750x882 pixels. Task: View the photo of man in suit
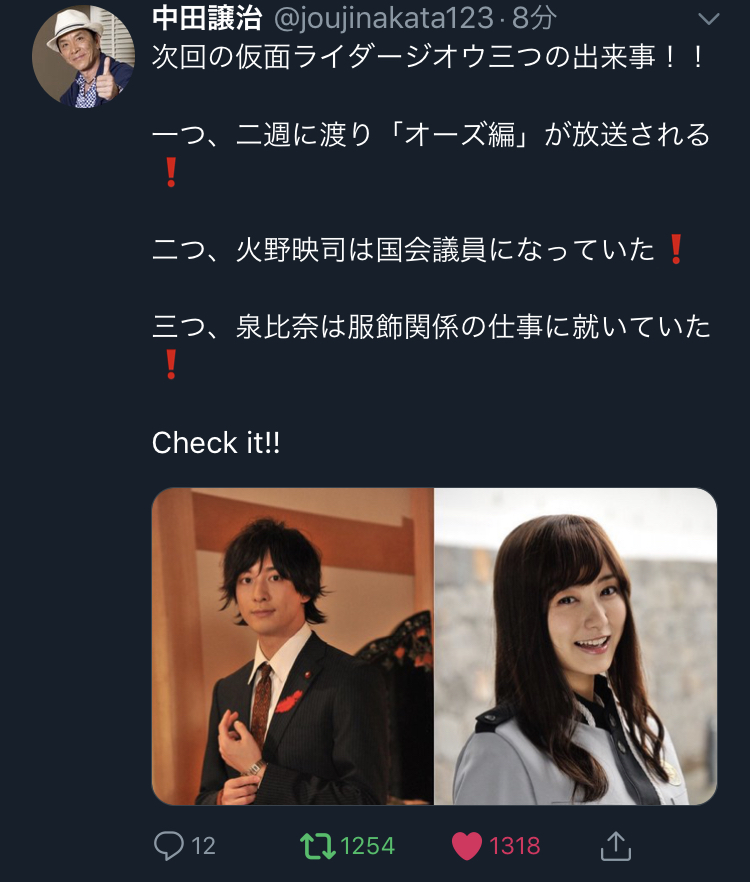pyautogui.click(x=292, y=646)
